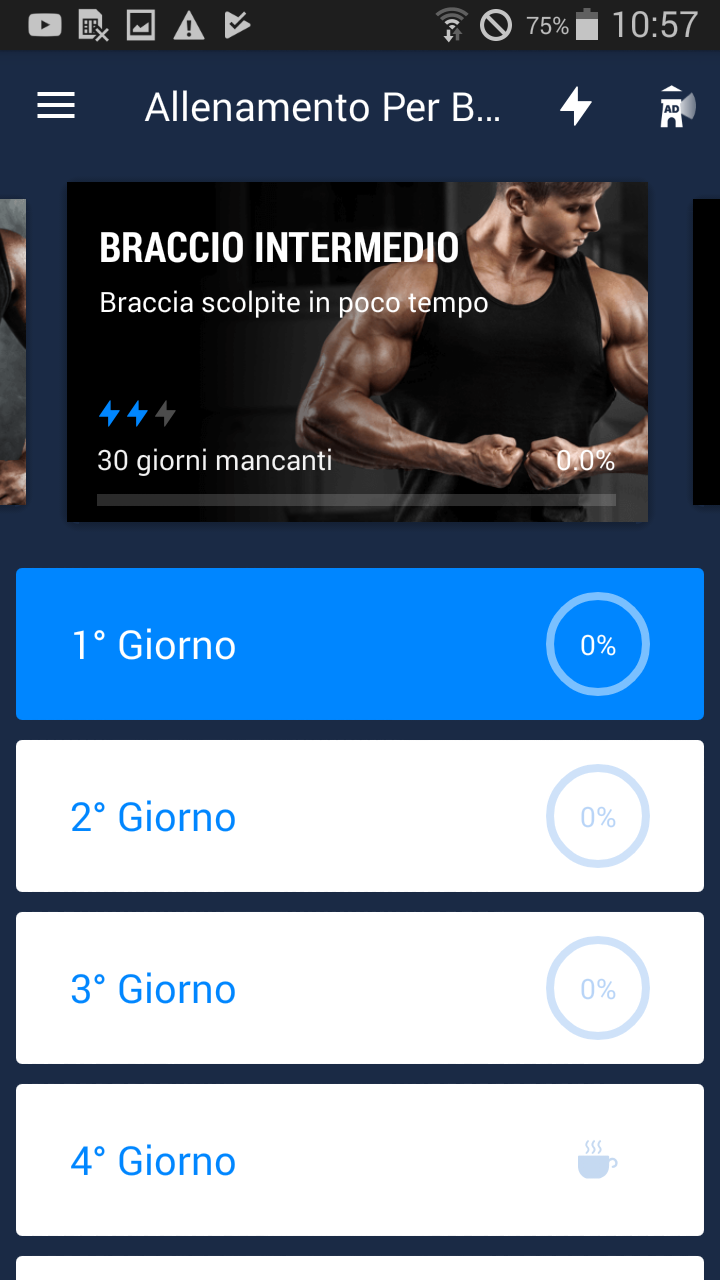Tap the lightning bolt icon in toolbar

[575, 106]
